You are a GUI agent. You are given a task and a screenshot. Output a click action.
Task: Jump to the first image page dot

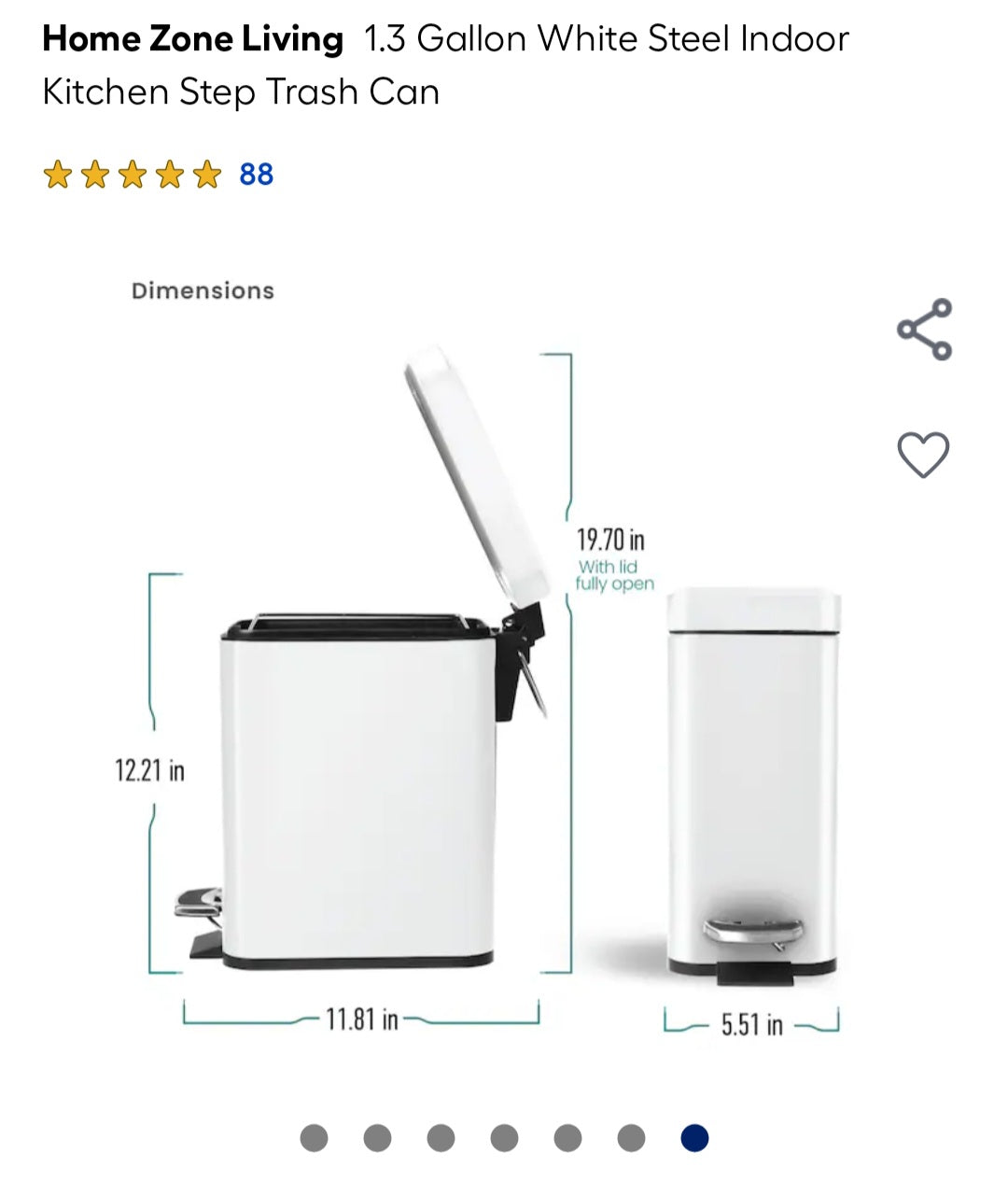point(314,1138)
